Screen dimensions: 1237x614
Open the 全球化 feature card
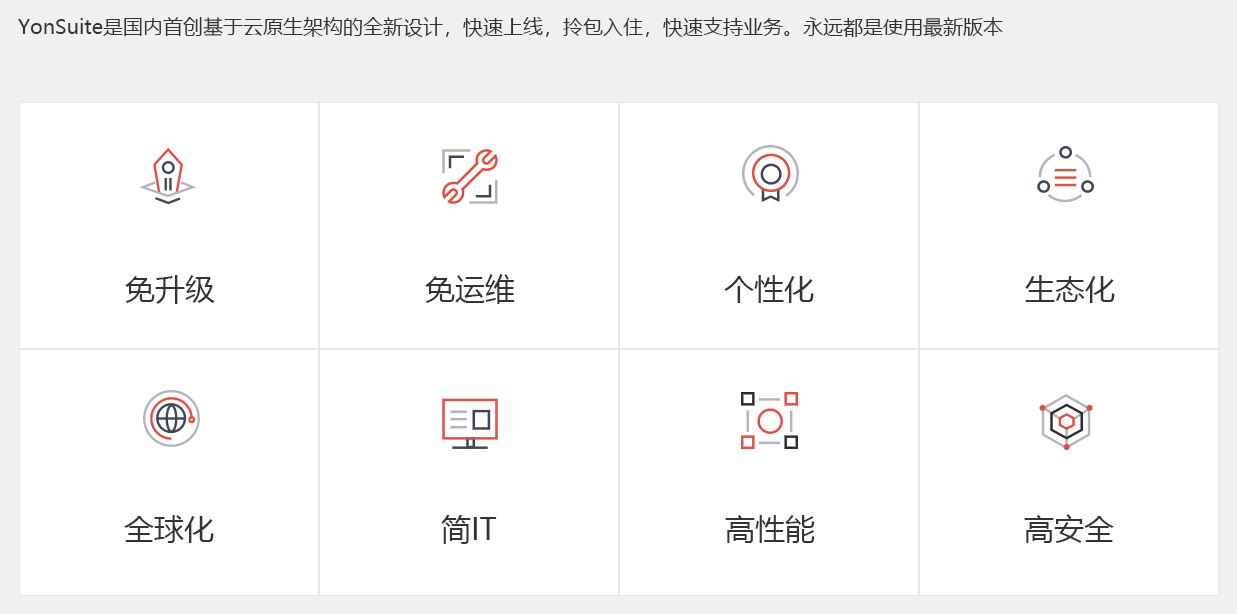coord(169,472)
